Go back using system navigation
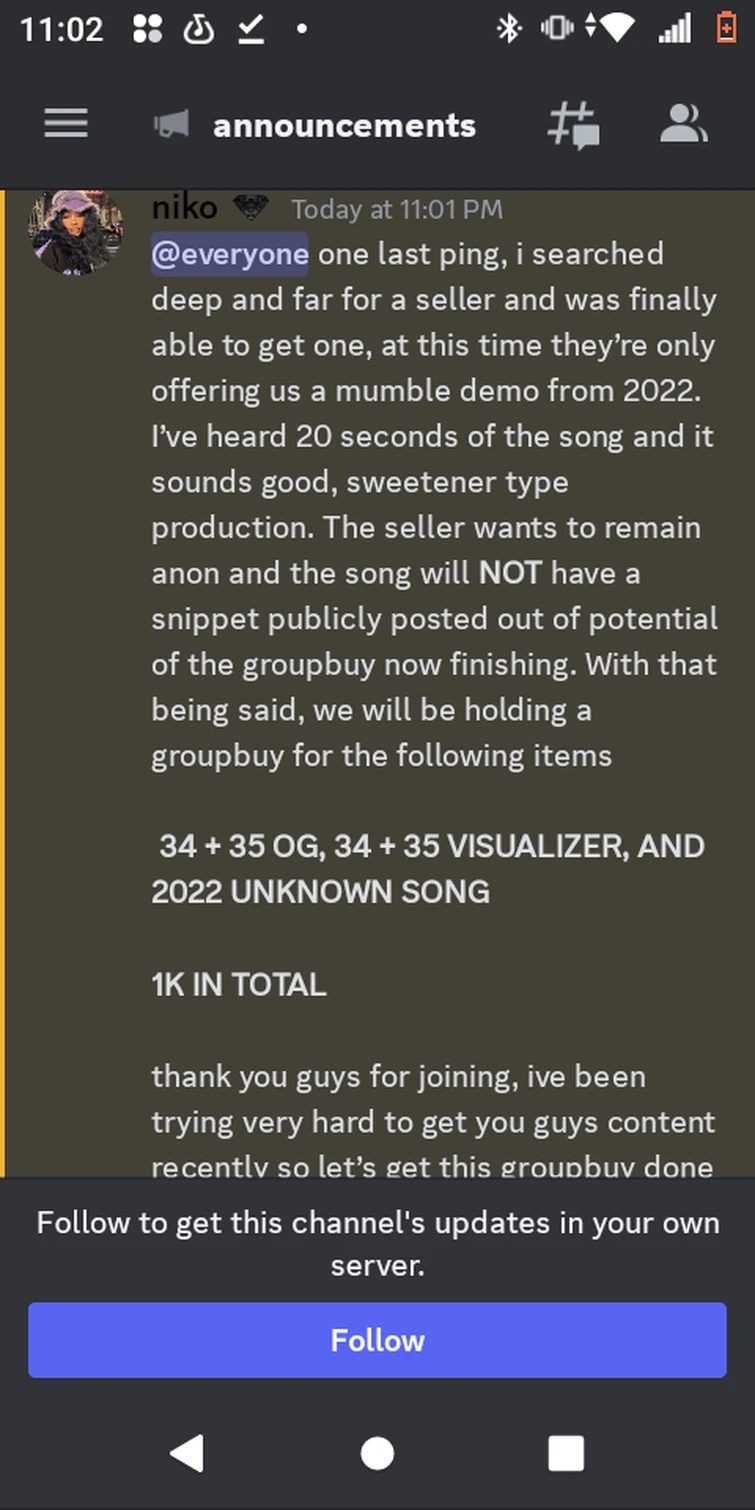 click(x=188, y=1452)
